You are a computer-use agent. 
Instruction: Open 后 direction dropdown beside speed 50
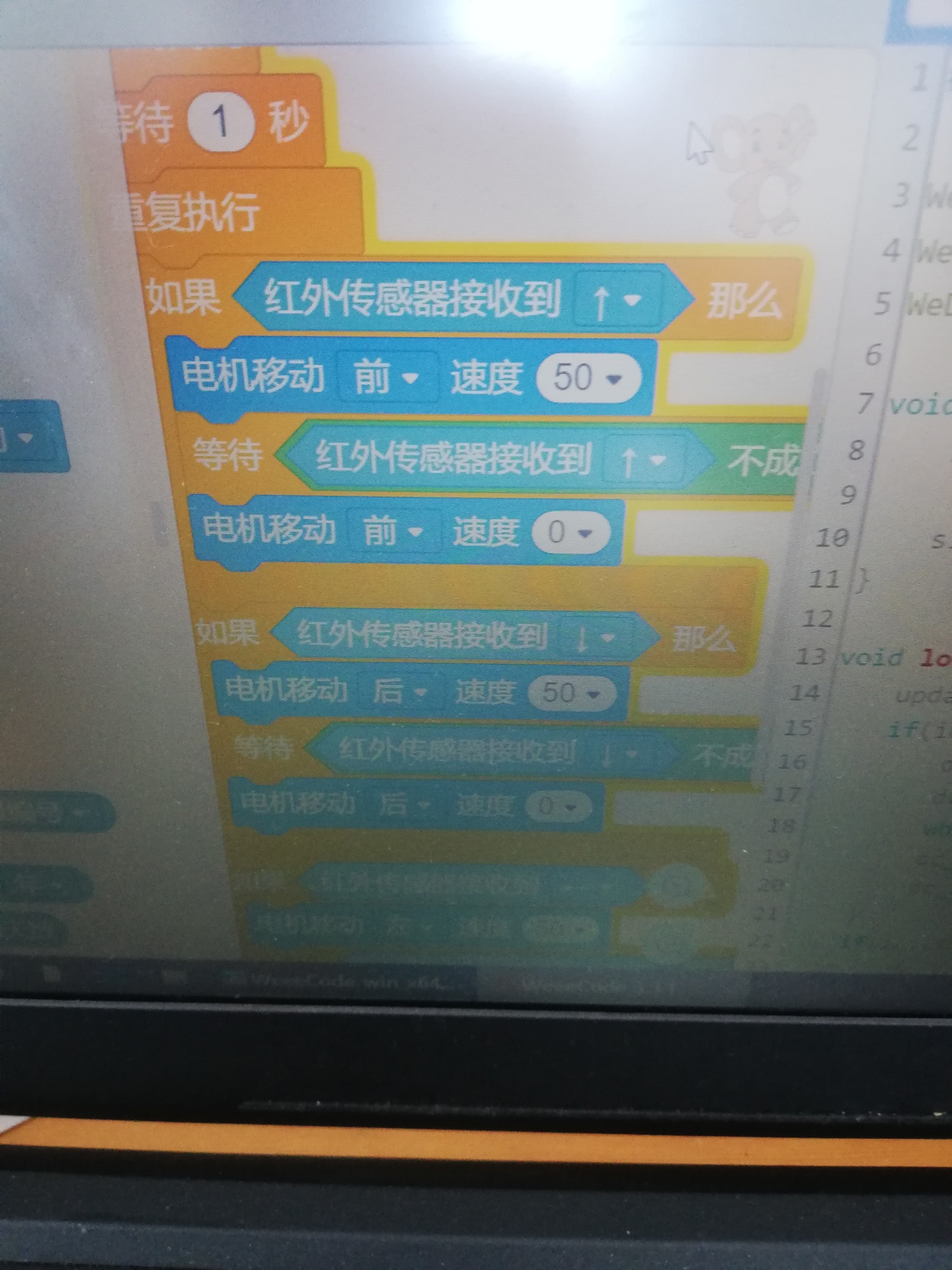pos(399,692)
